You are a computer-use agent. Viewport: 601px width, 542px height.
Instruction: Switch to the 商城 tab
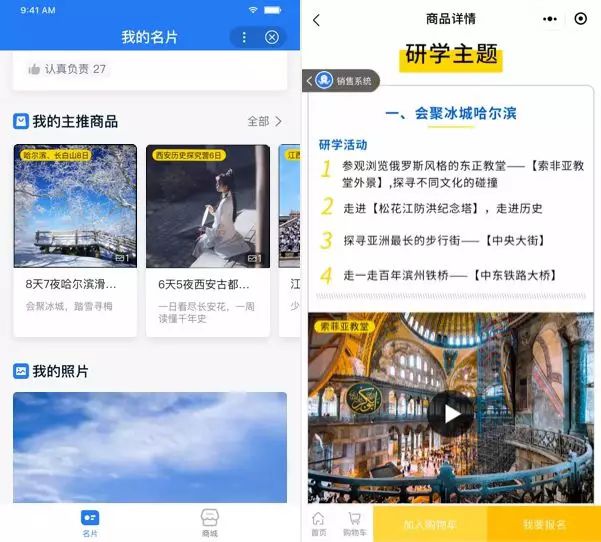point(209,523)
